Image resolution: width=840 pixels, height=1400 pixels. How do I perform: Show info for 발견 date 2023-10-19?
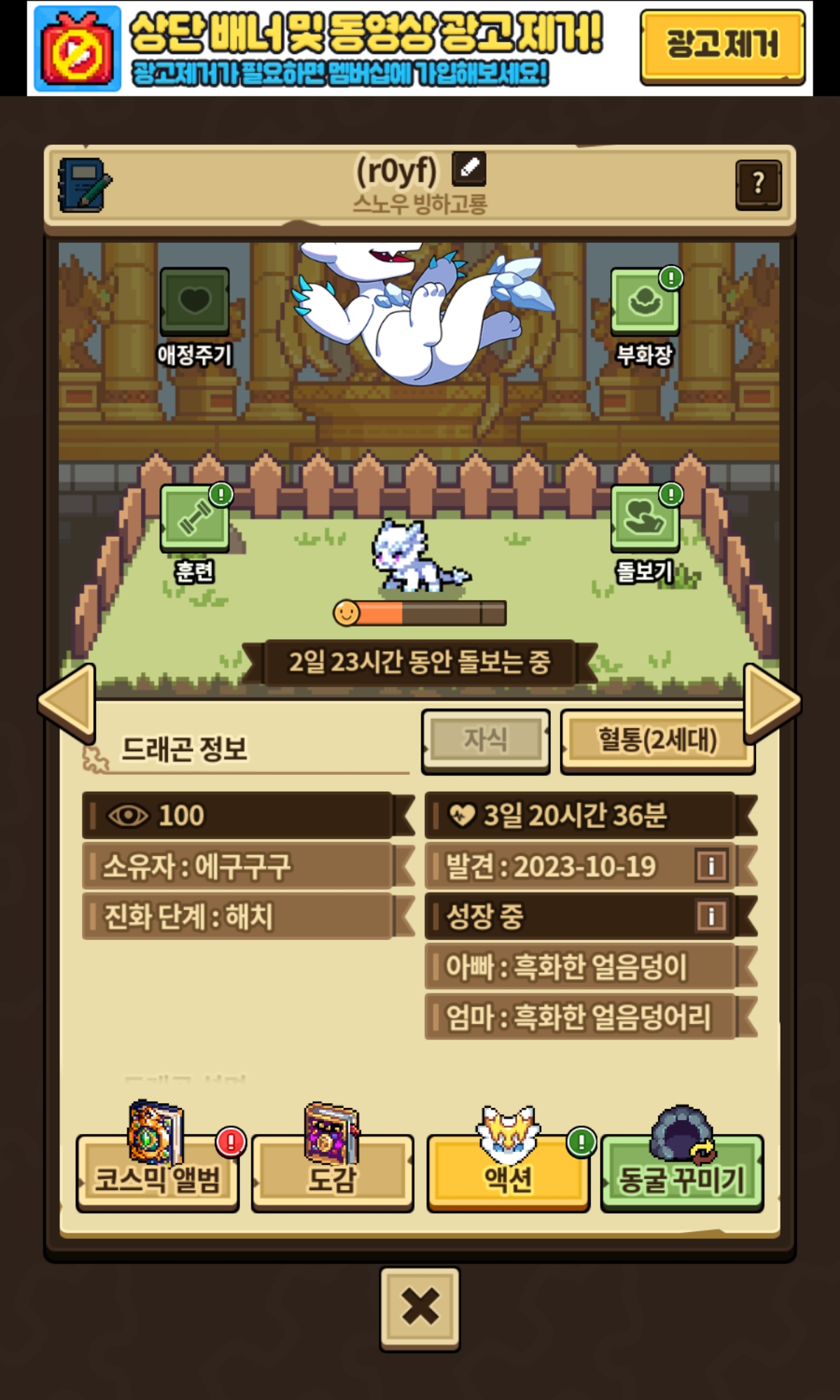click(711, 866)
